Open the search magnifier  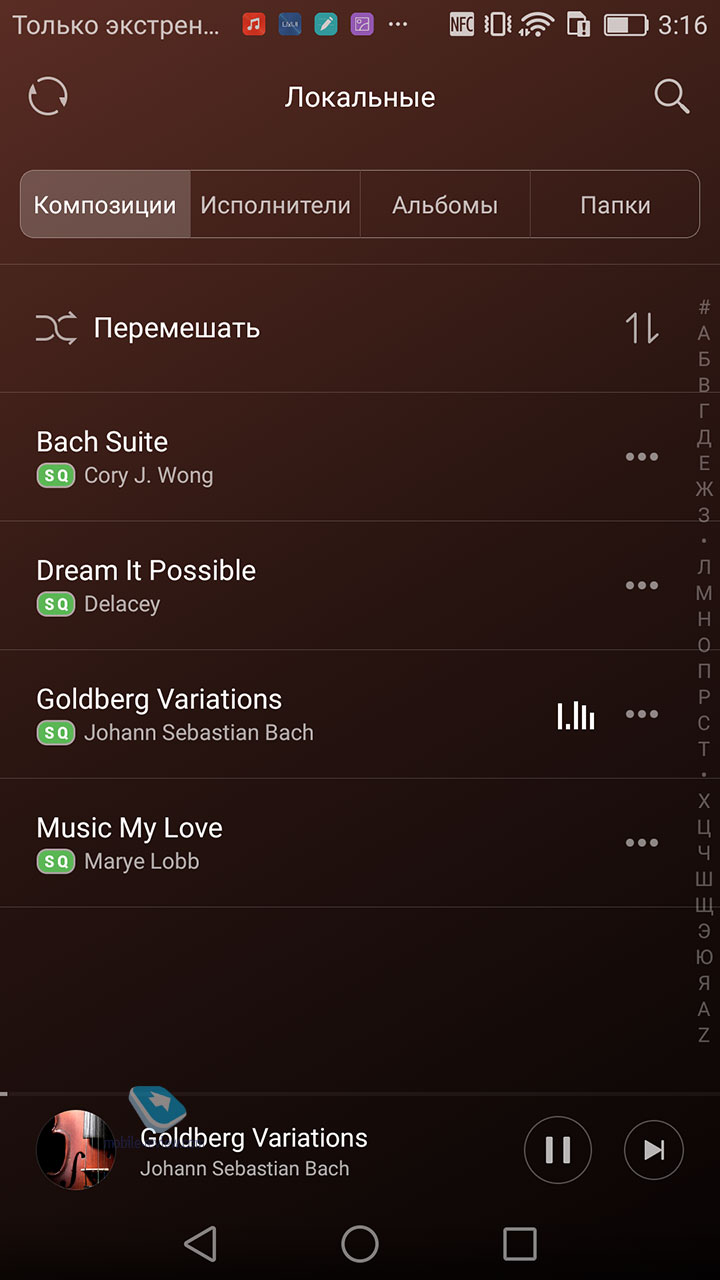(672, 97)
